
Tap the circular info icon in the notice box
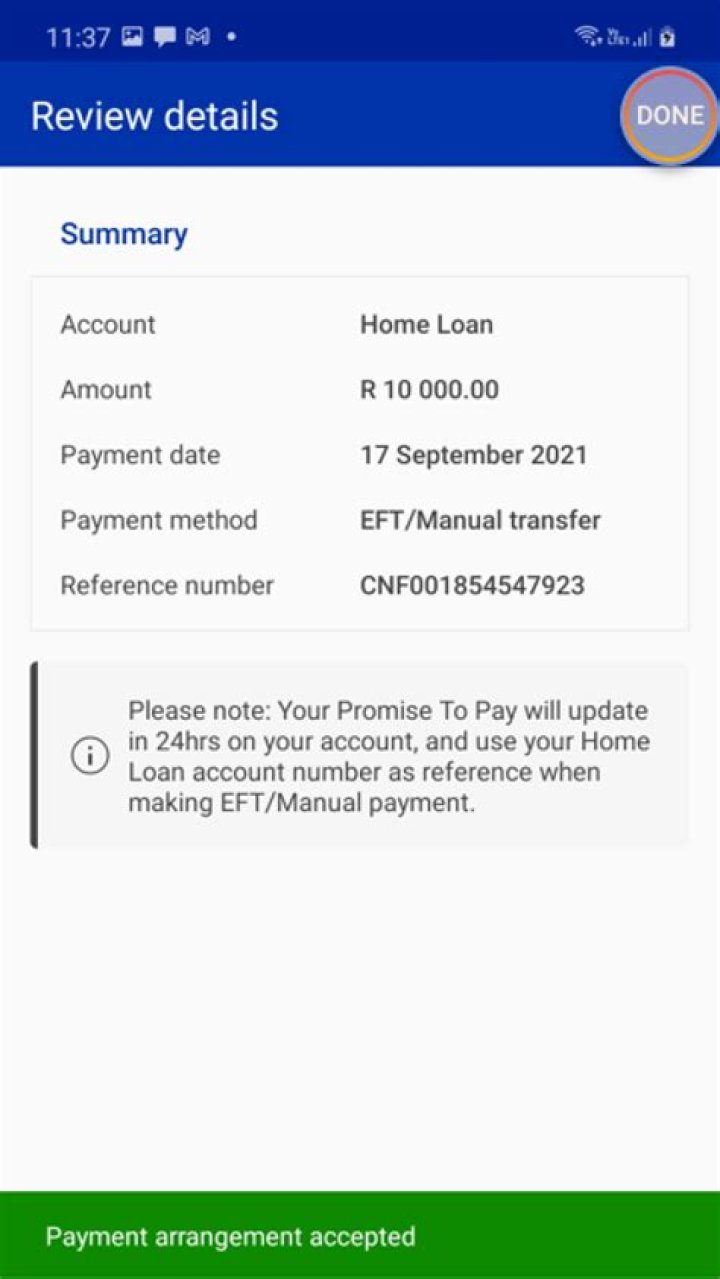(x=90, y=756)
